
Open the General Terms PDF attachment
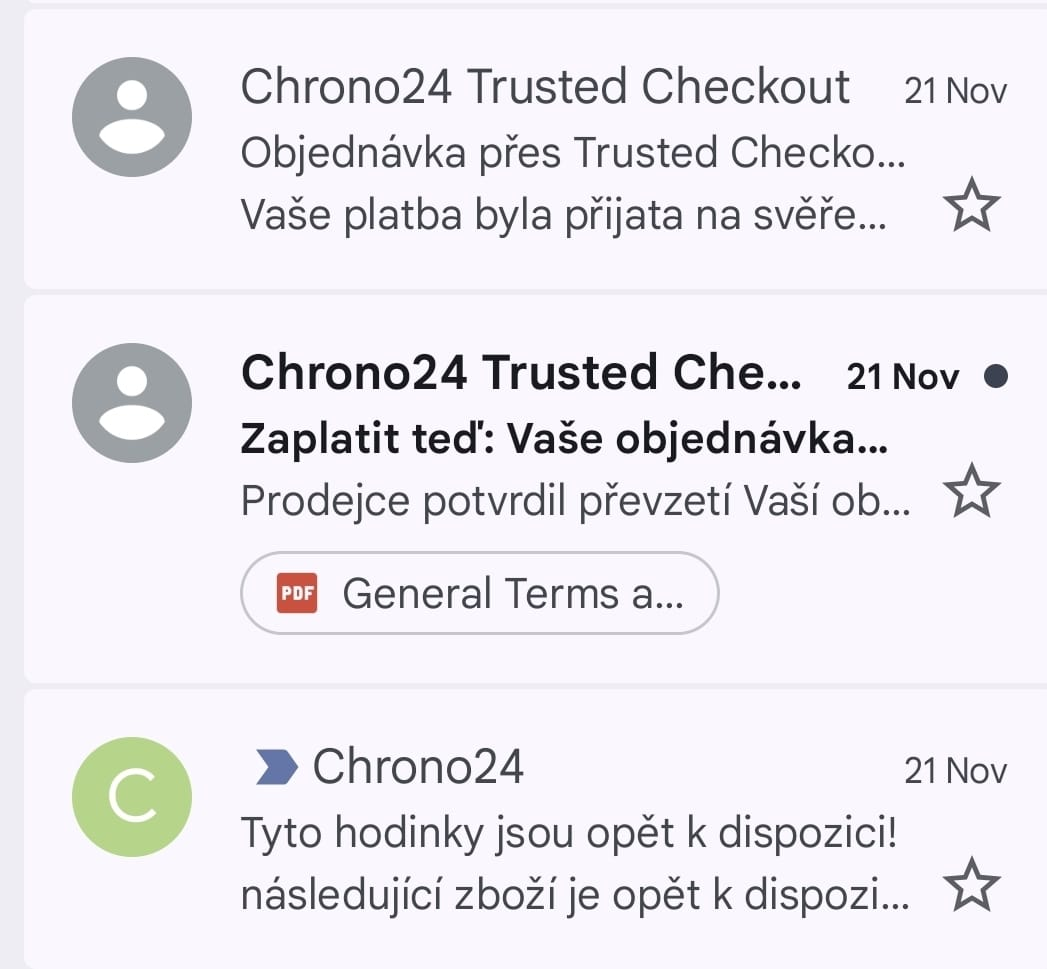click(x=480, y=594)
